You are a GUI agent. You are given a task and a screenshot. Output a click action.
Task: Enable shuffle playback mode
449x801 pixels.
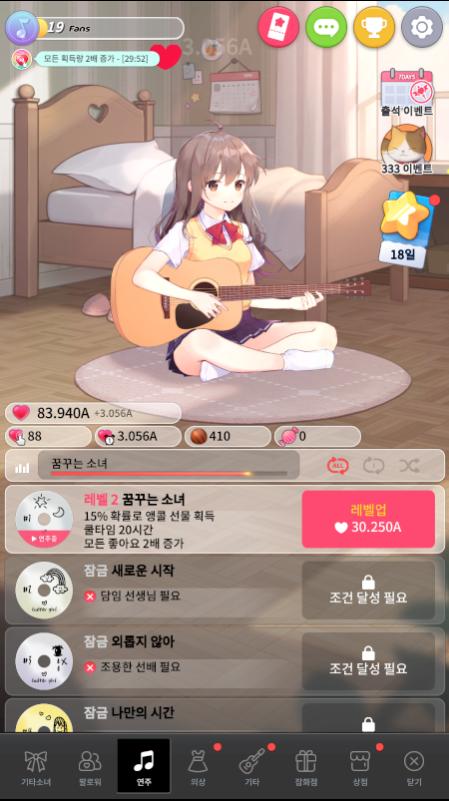pos(409,465)
